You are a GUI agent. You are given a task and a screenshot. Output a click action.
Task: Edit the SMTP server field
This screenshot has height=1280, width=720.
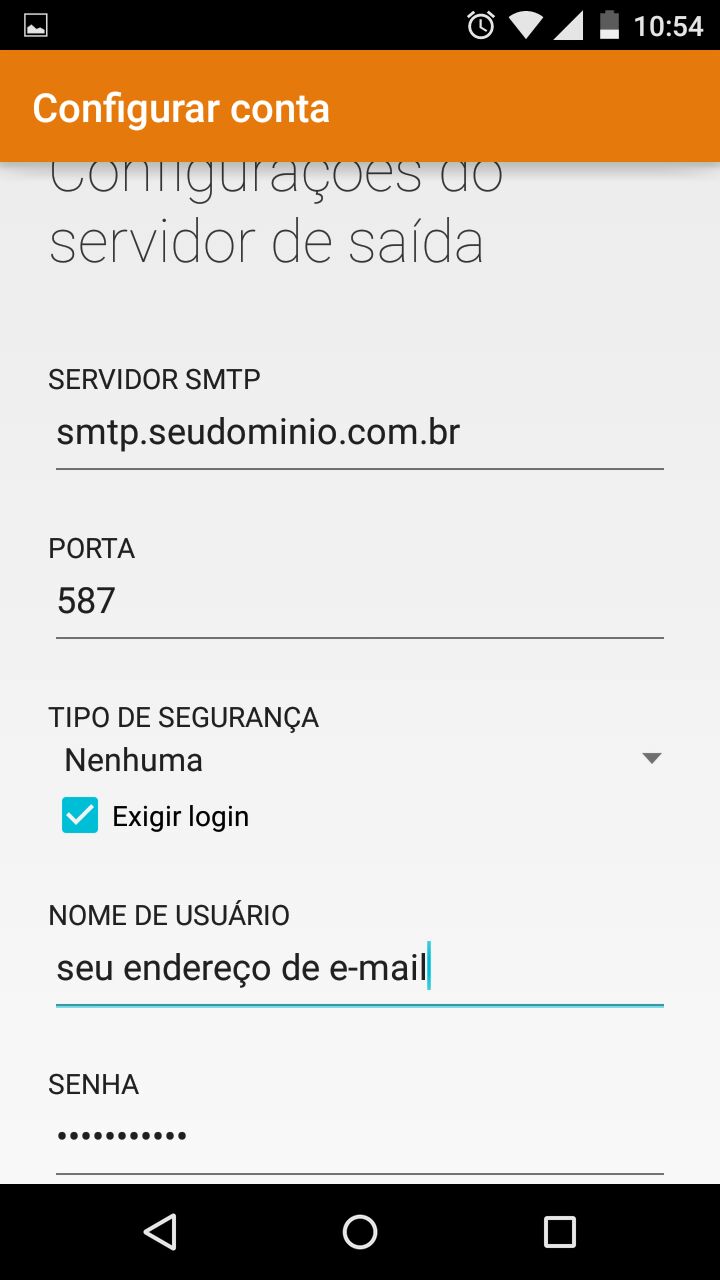[x=358, y=434]
